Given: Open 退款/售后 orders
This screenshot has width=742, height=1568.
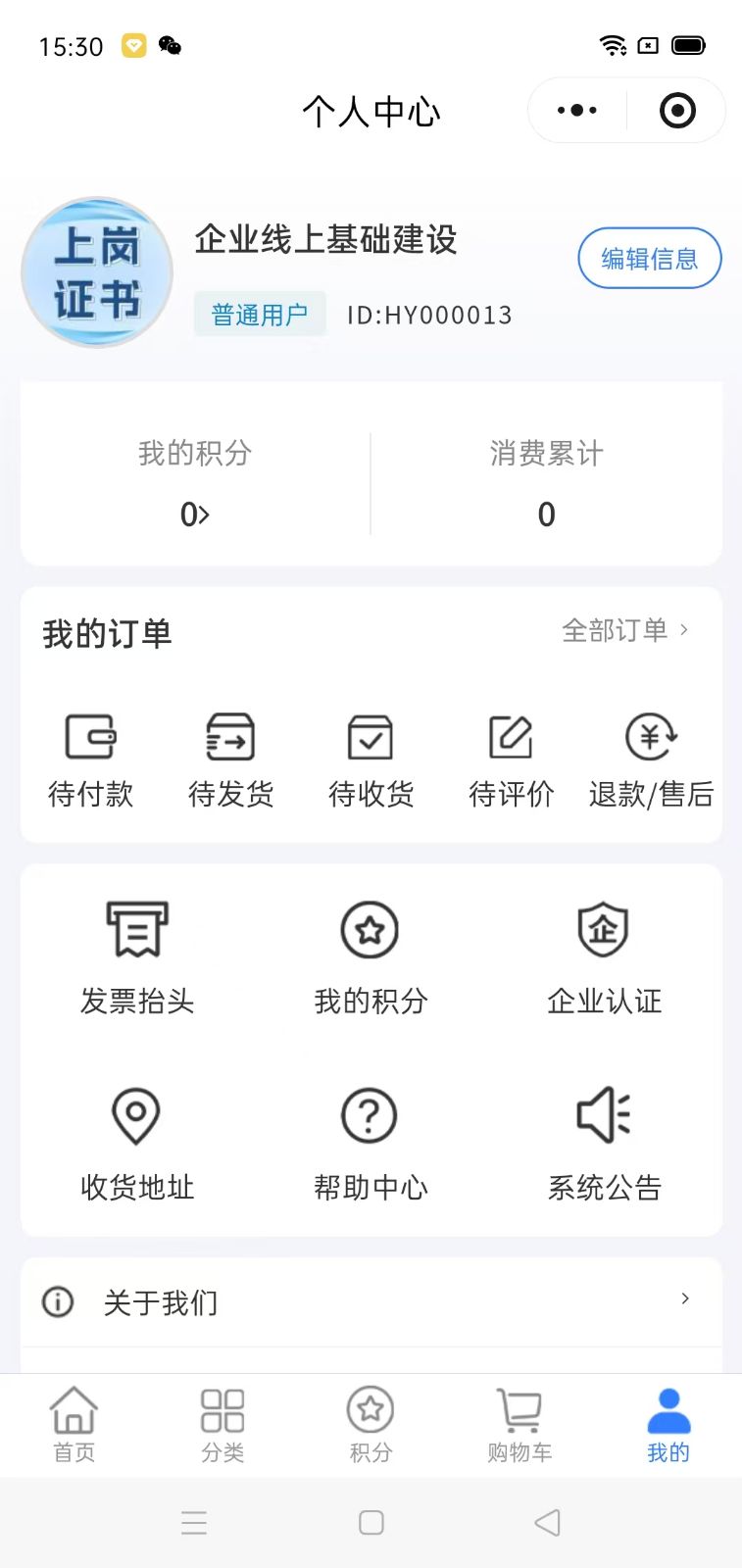Looking at the screenshot, I should 651,760.
